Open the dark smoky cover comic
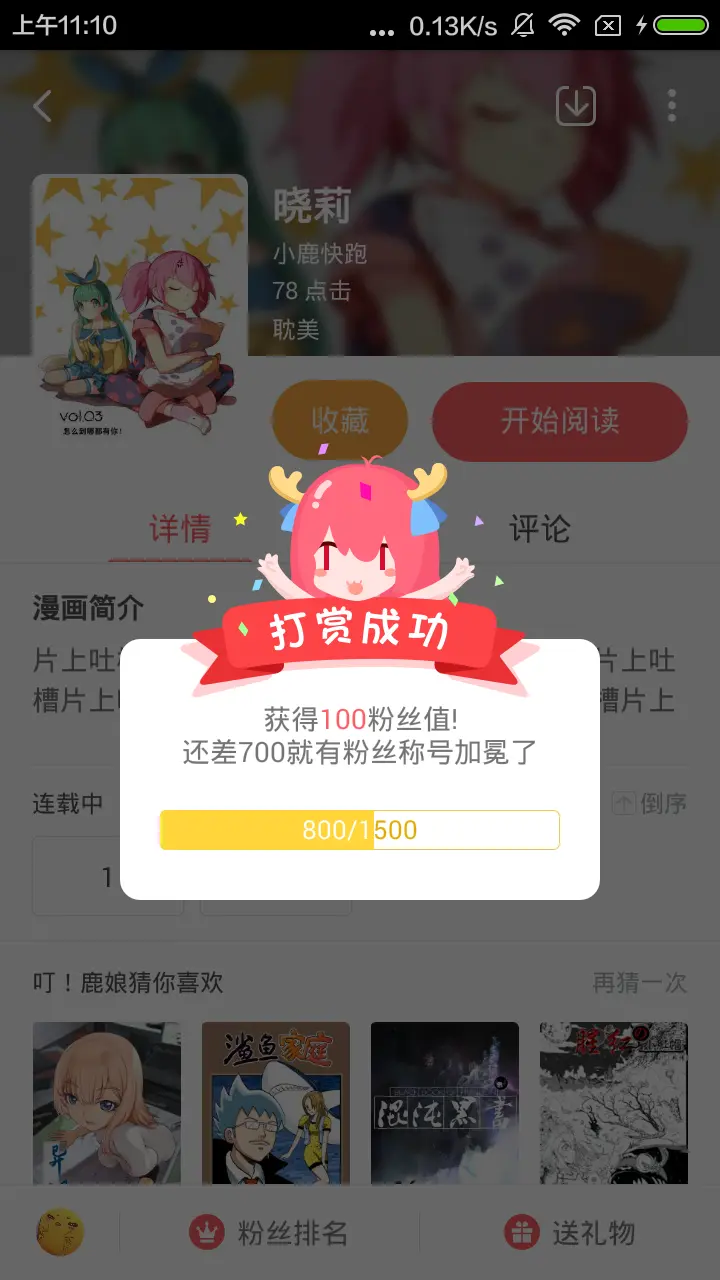The image size is (720, 1280). point(445,1102)
